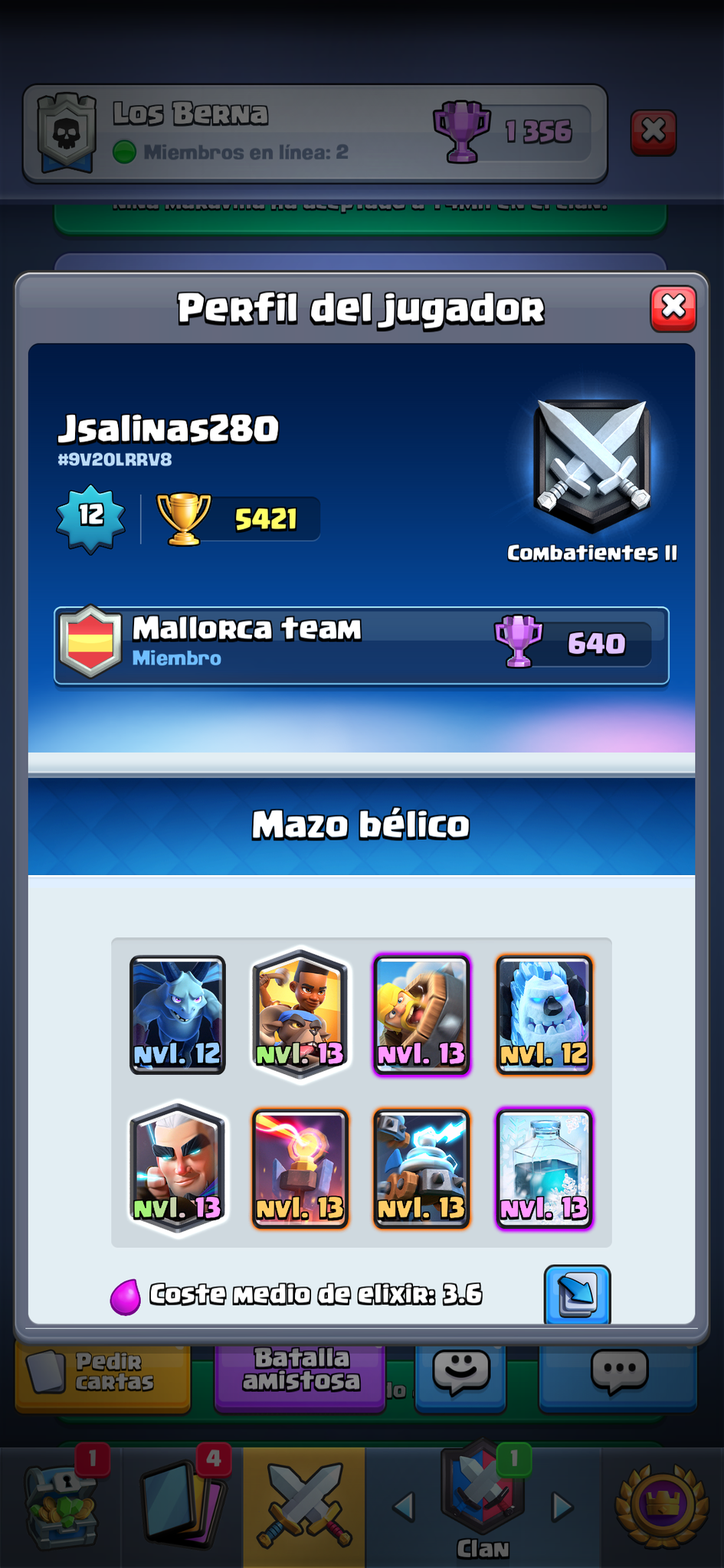Select the Freeze spell card
The image size is (724, 1568).
pos(544,1169)
